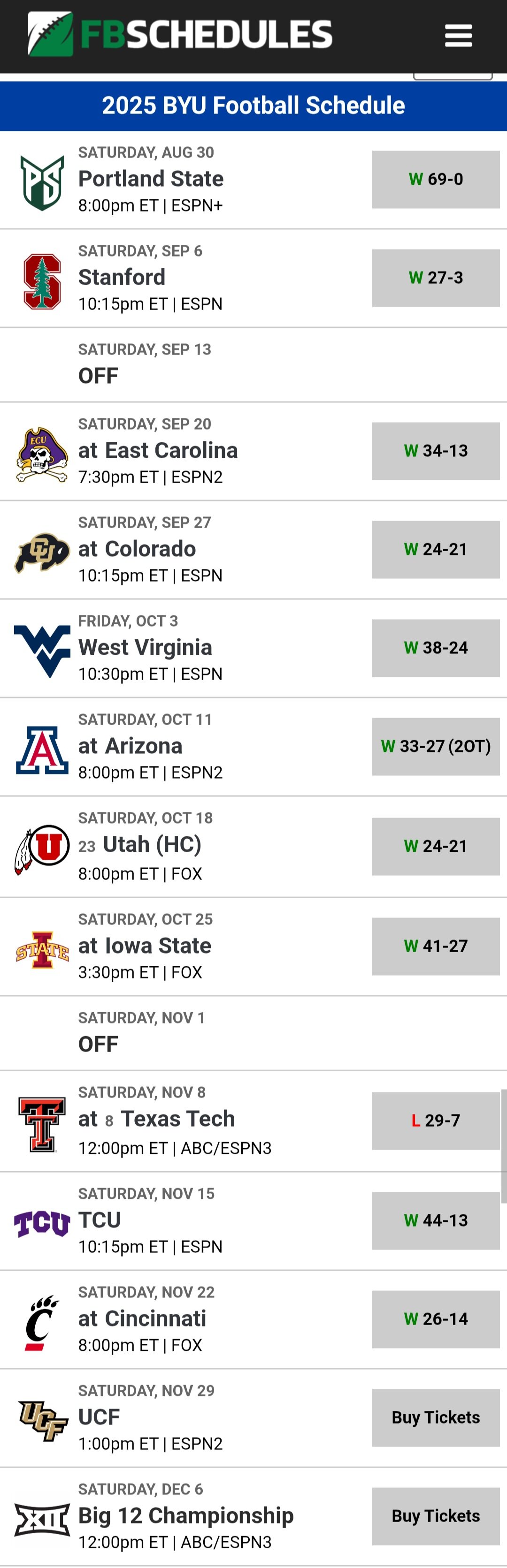
Task: Open the hamburger navigation menu
Action: pos(458,36)
